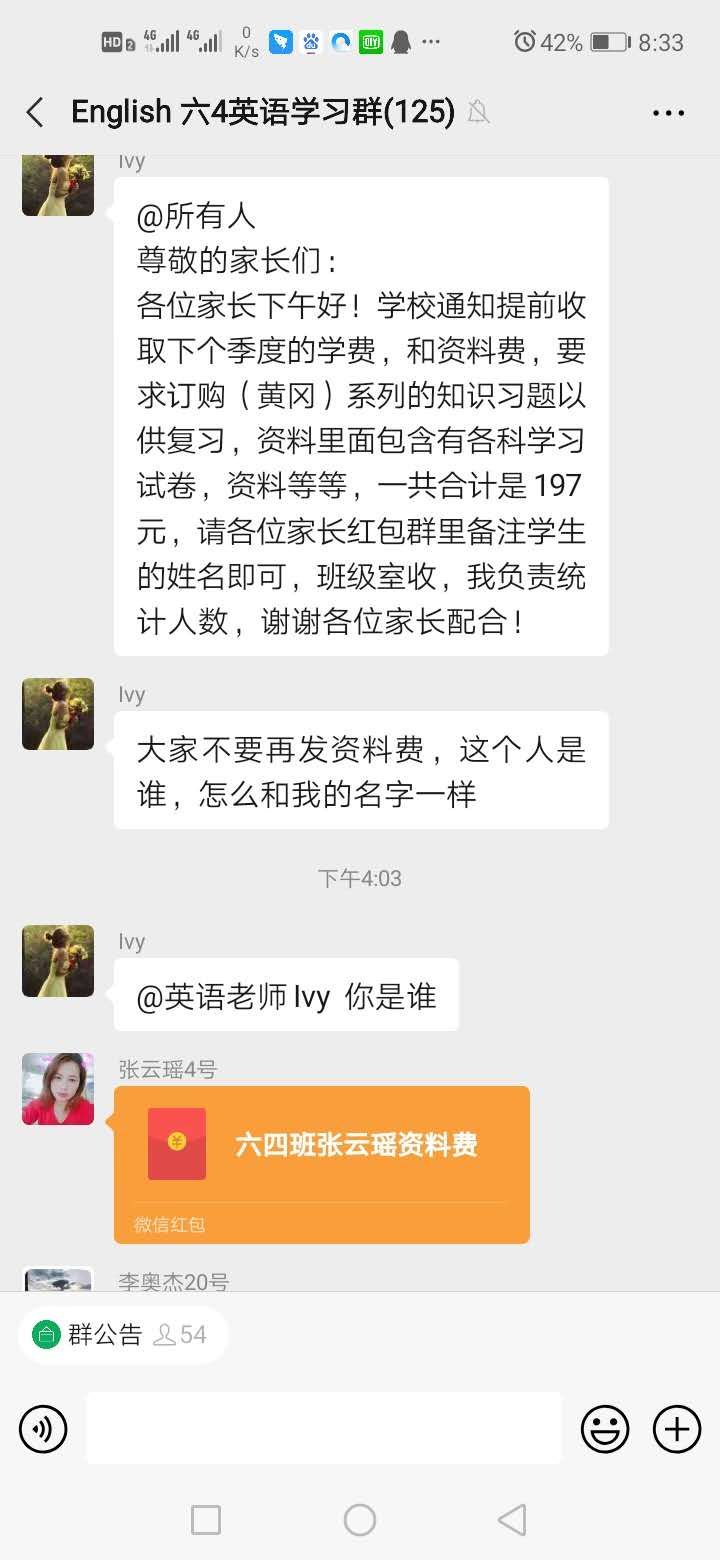Tap the 42% battery indicator
The height and width of the screenshot is (1560, 720).
[575, 41]
